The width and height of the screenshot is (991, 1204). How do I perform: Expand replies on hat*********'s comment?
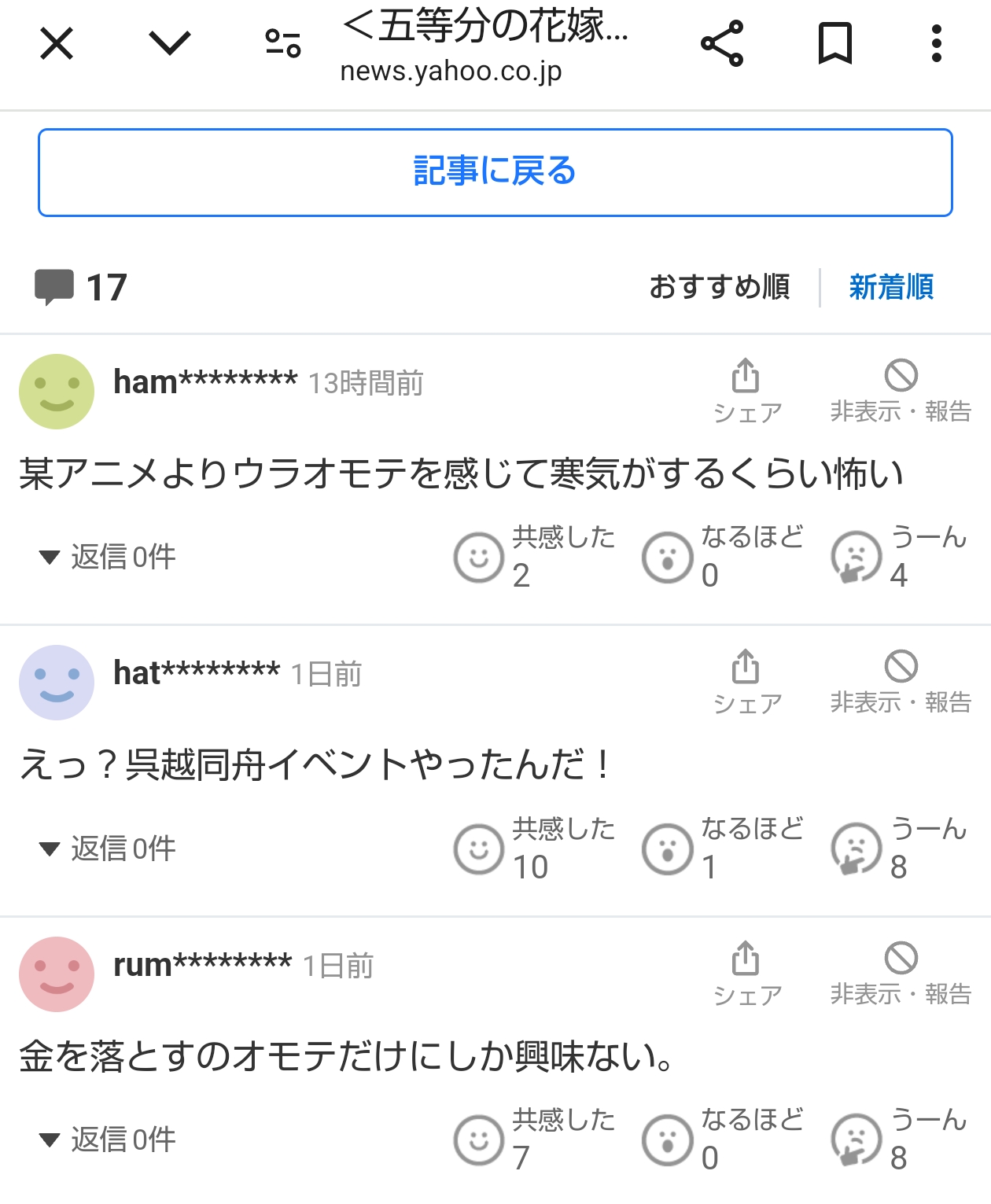pos(108,849)
